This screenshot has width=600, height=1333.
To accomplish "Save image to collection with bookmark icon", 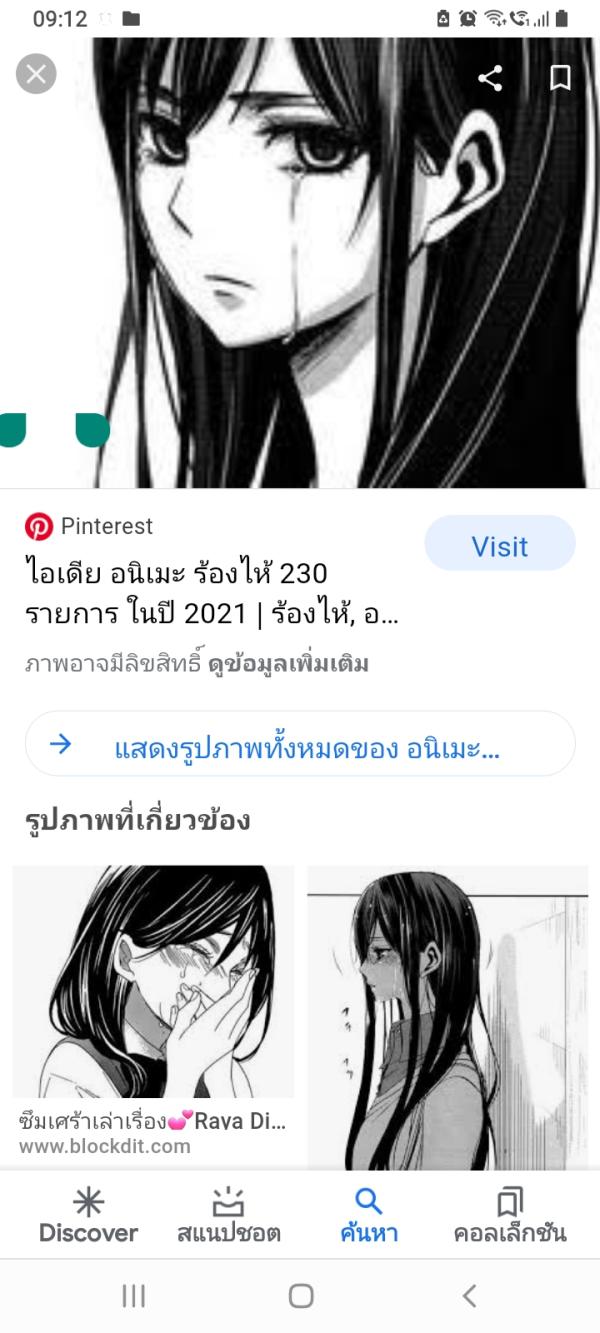I will coord(560,78).
